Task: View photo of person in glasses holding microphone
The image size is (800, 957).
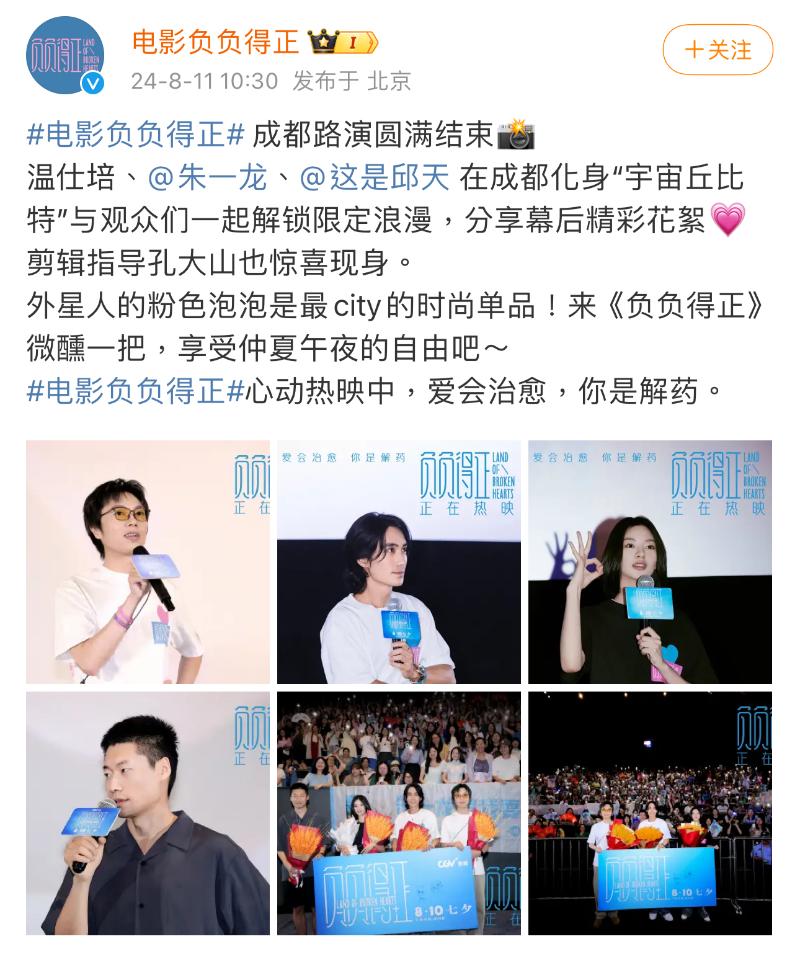Action: (148, 561)
